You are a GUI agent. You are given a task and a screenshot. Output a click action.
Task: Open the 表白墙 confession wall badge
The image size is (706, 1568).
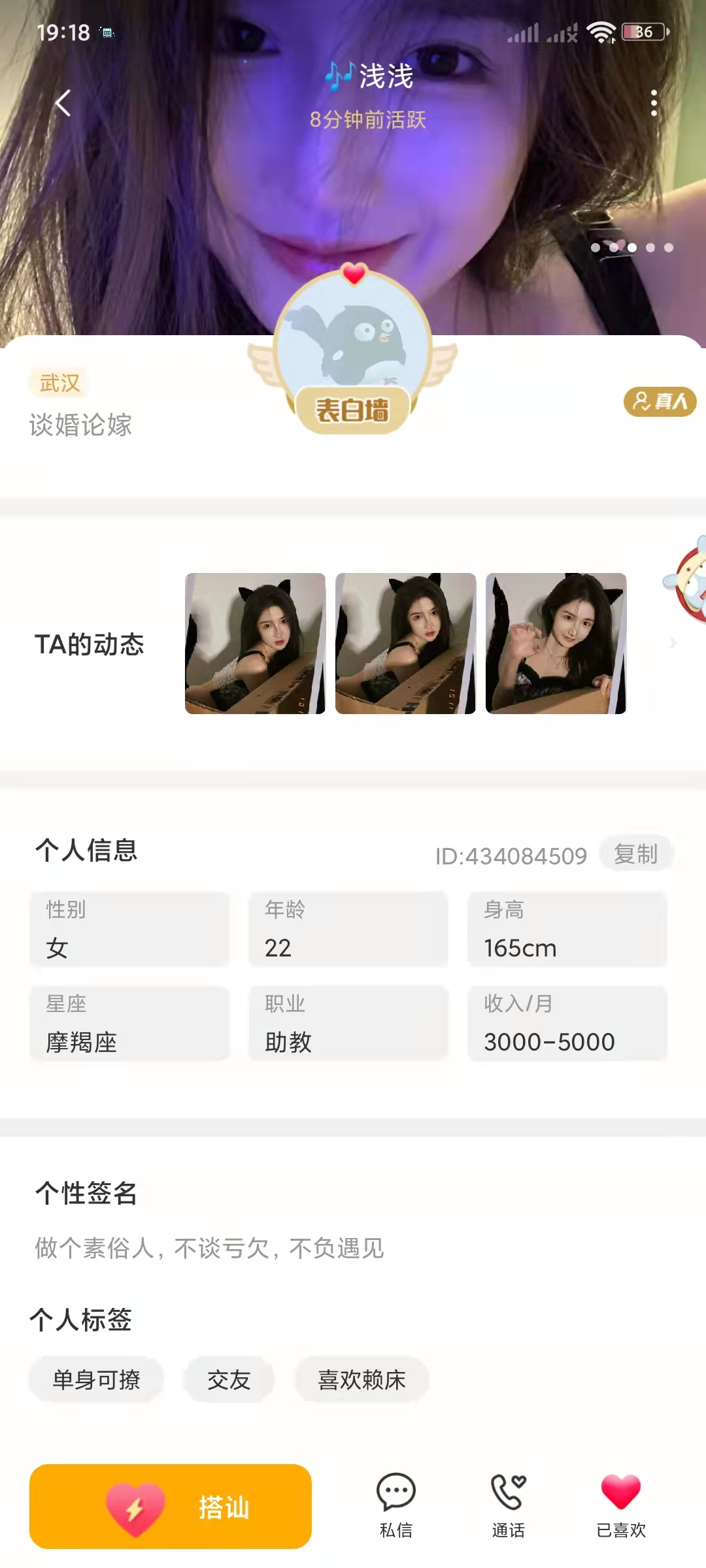353,410
